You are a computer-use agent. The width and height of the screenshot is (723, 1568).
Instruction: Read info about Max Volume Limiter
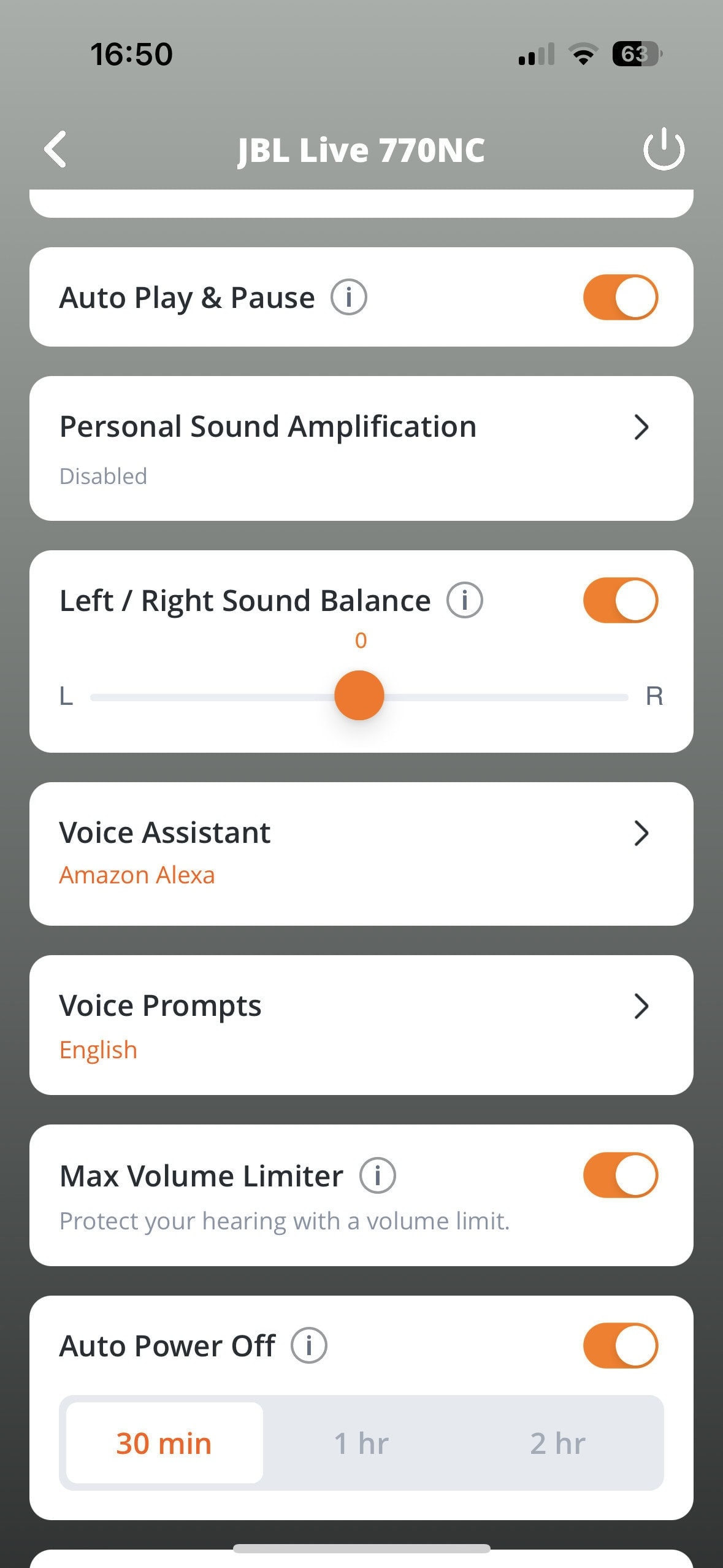tap(377, 1175)
